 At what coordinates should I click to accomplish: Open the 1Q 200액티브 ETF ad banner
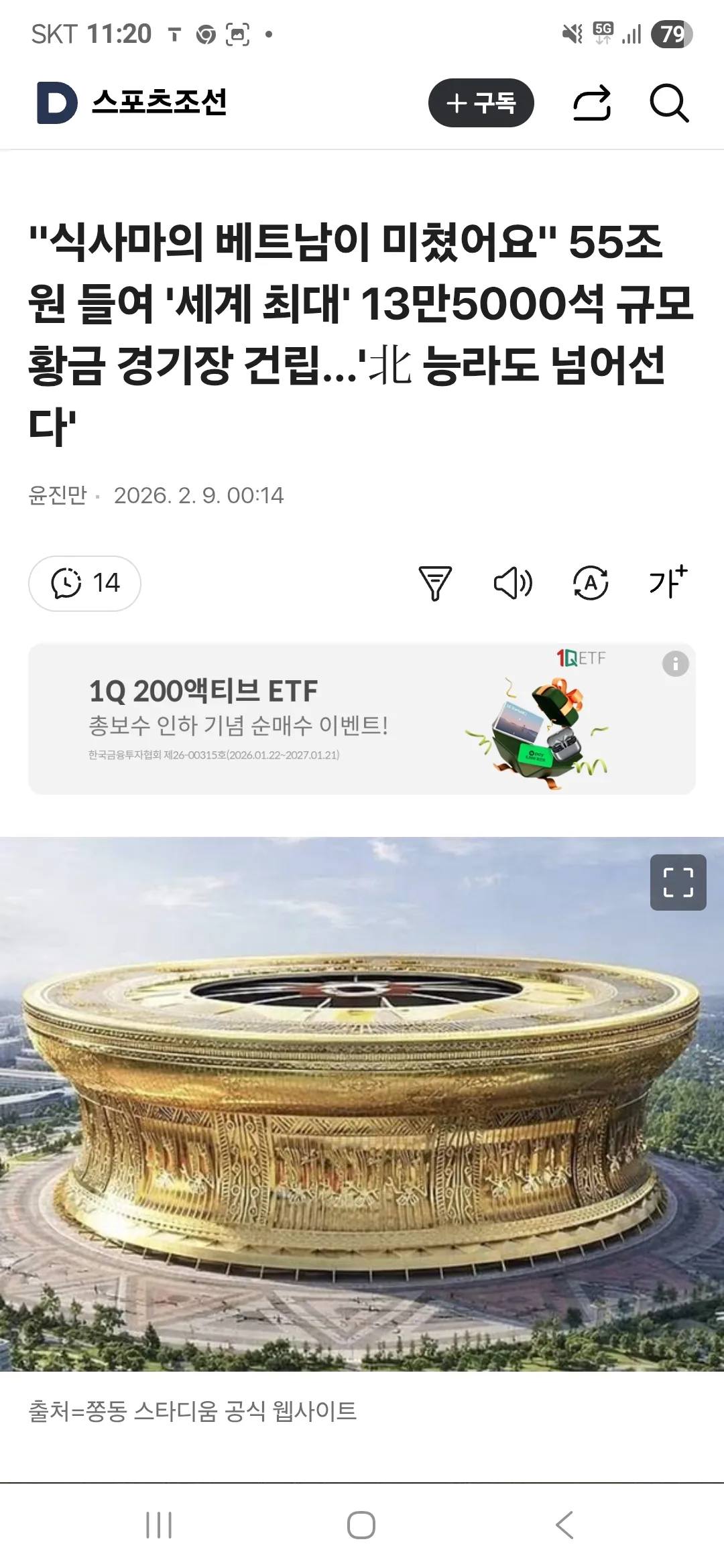[x=362, y=719]
